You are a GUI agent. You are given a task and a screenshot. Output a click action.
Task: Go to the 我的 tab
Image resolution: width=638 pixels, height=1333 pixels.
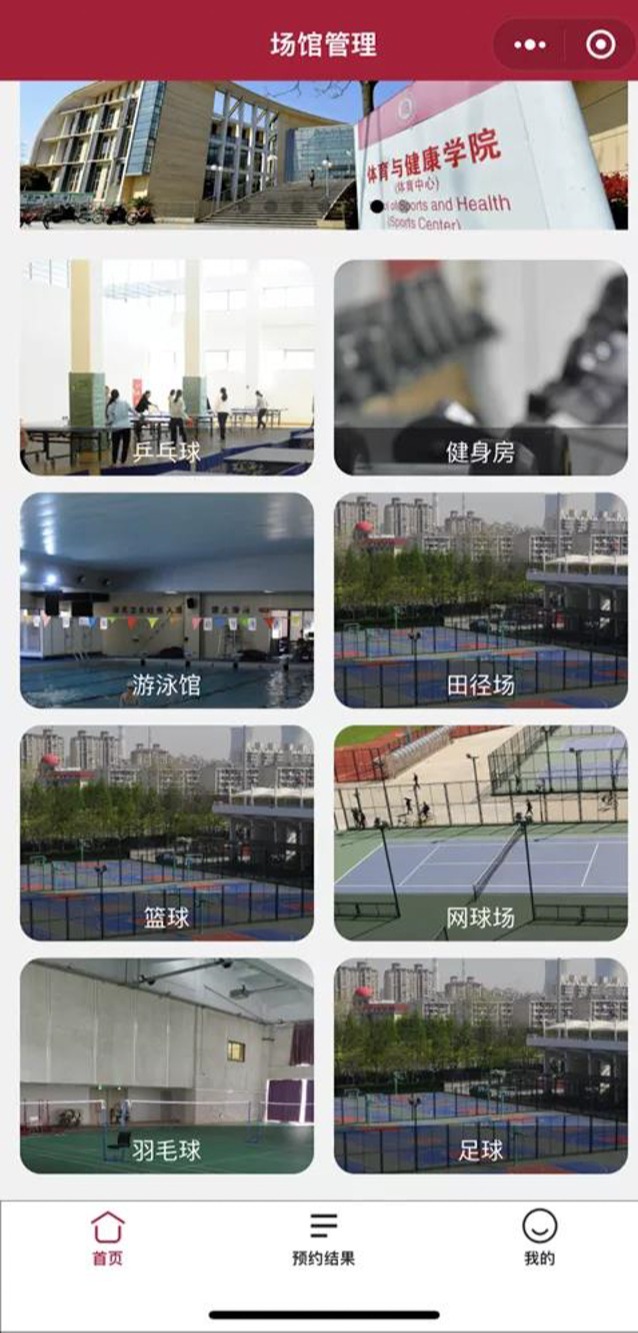[x=539, y=1239]
